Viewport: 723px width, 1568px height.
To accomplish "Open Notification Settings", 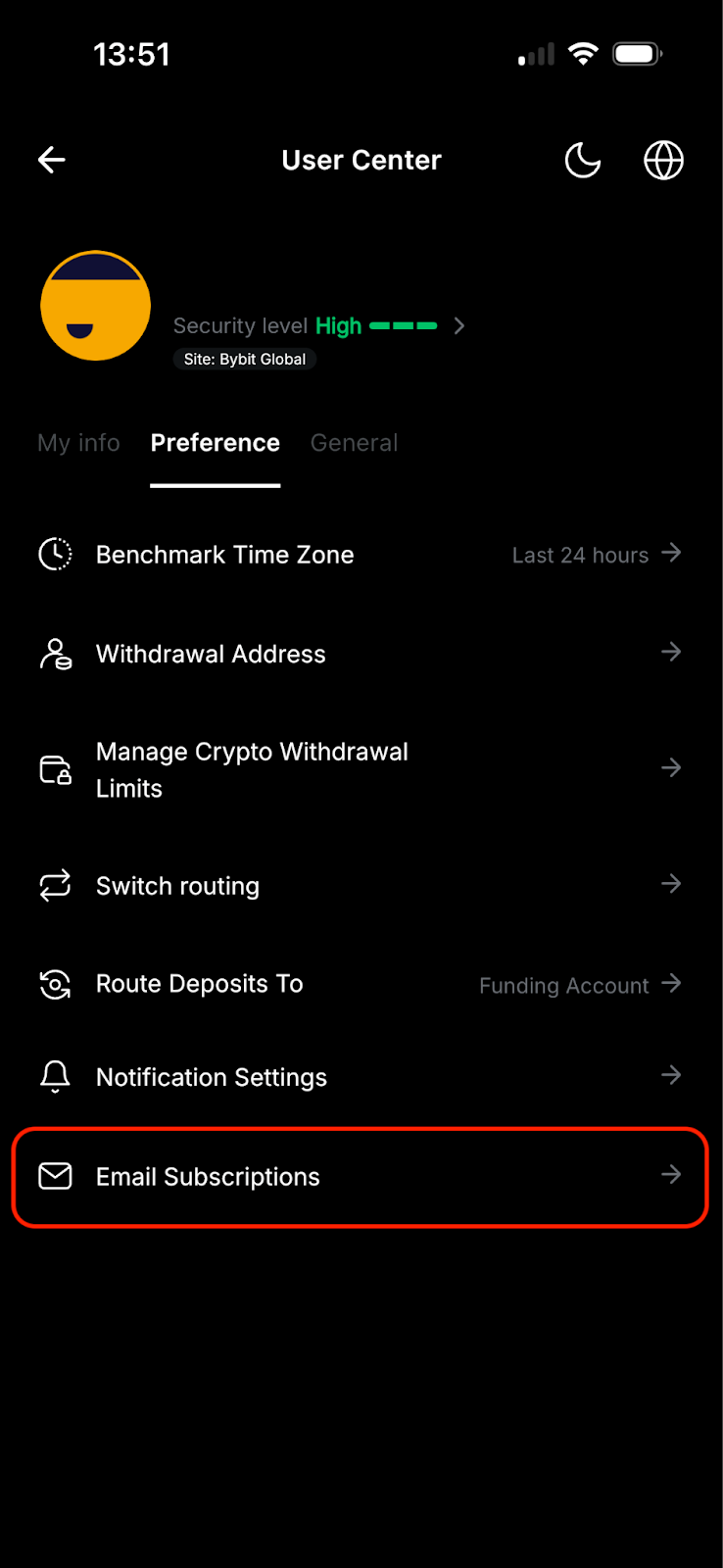I will click(x=360, y=1077).
